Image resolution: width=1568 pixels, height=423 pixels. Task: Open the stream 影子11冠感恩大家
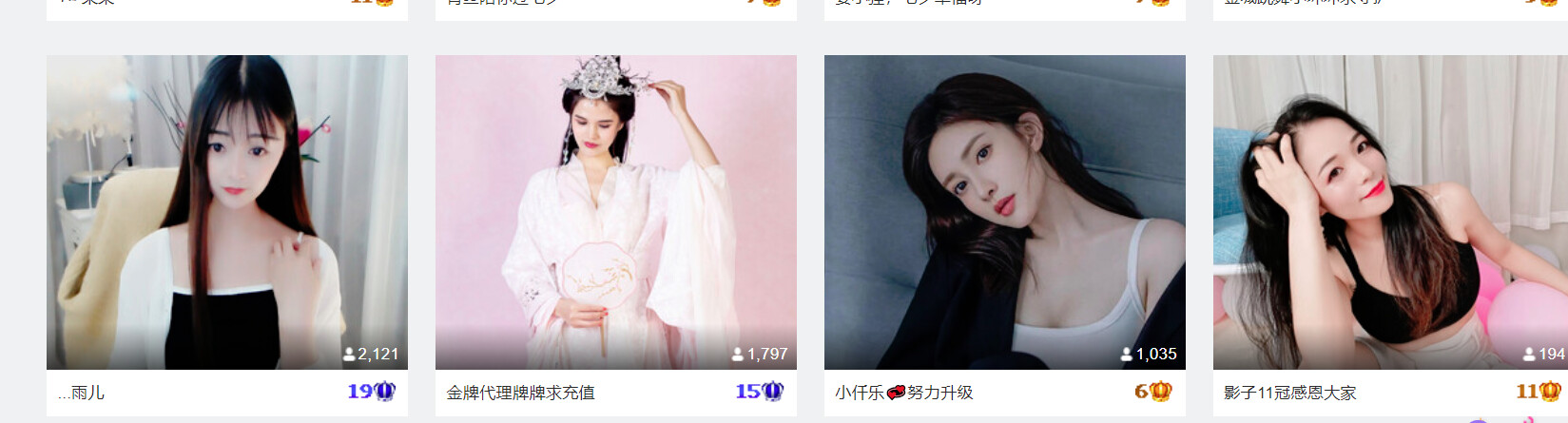(x=1388, y=212)
